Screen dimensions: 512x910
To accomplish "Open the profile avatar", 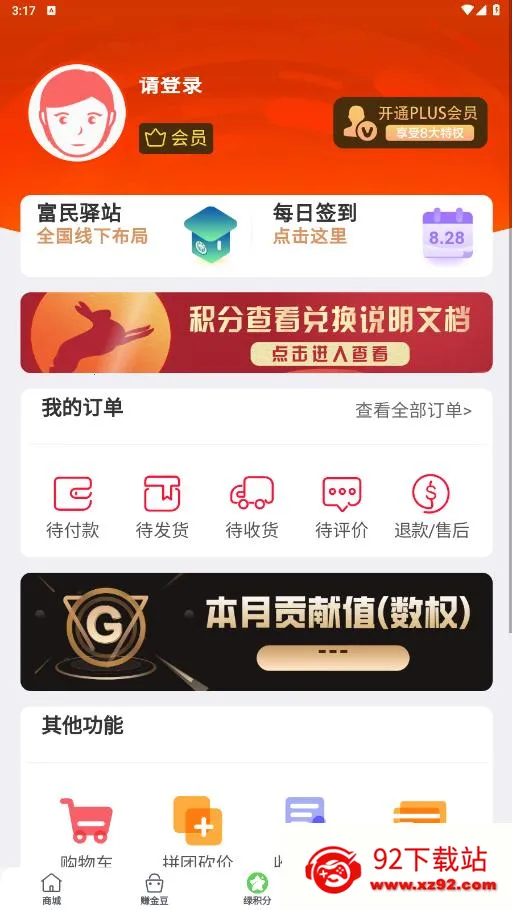I will point(77,113).
